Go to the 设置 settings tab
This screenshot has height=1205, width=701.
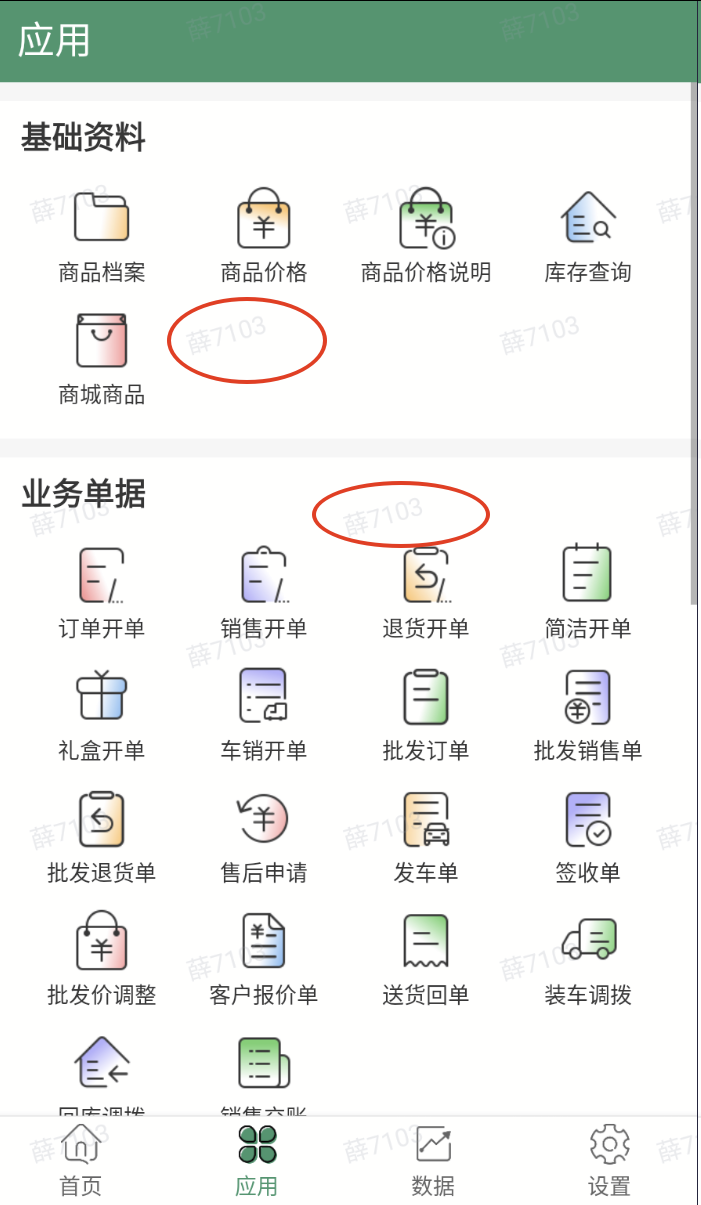(609, 1160)
